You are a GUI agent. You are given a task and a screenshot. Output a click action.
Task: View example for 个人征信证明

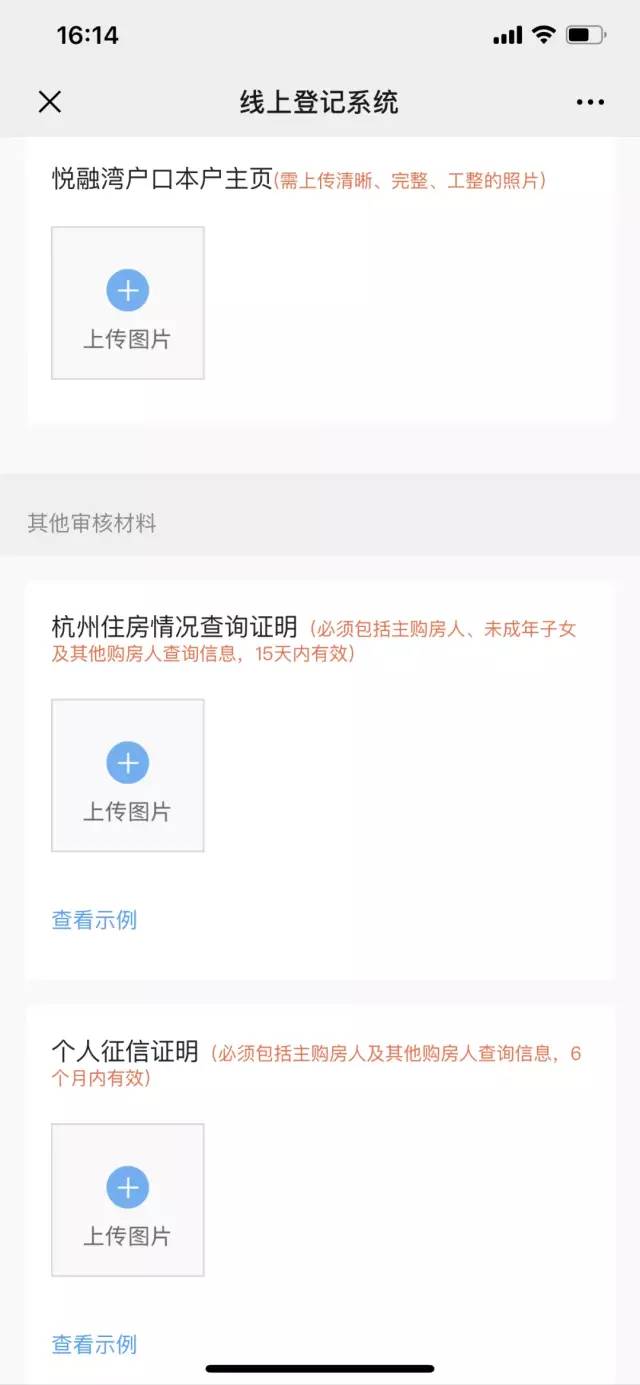(x=94, y=1345)
